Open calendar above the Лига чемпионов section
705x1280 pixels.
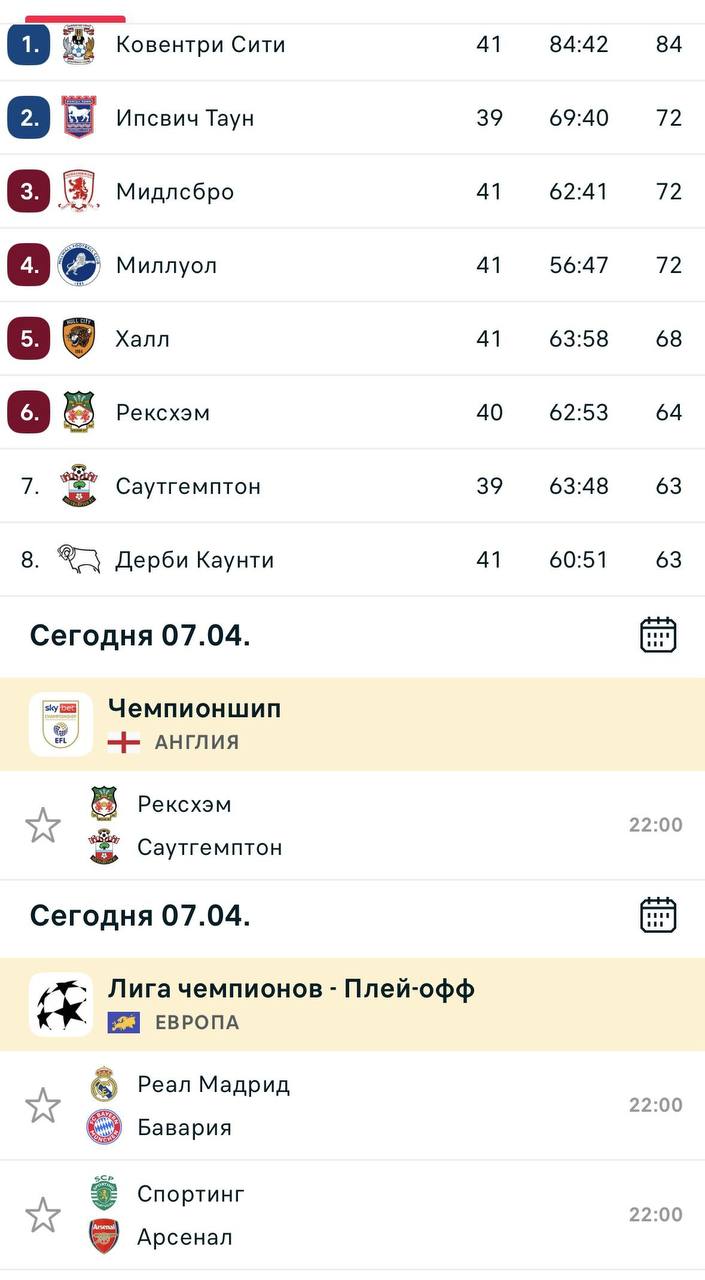[658, 915]
